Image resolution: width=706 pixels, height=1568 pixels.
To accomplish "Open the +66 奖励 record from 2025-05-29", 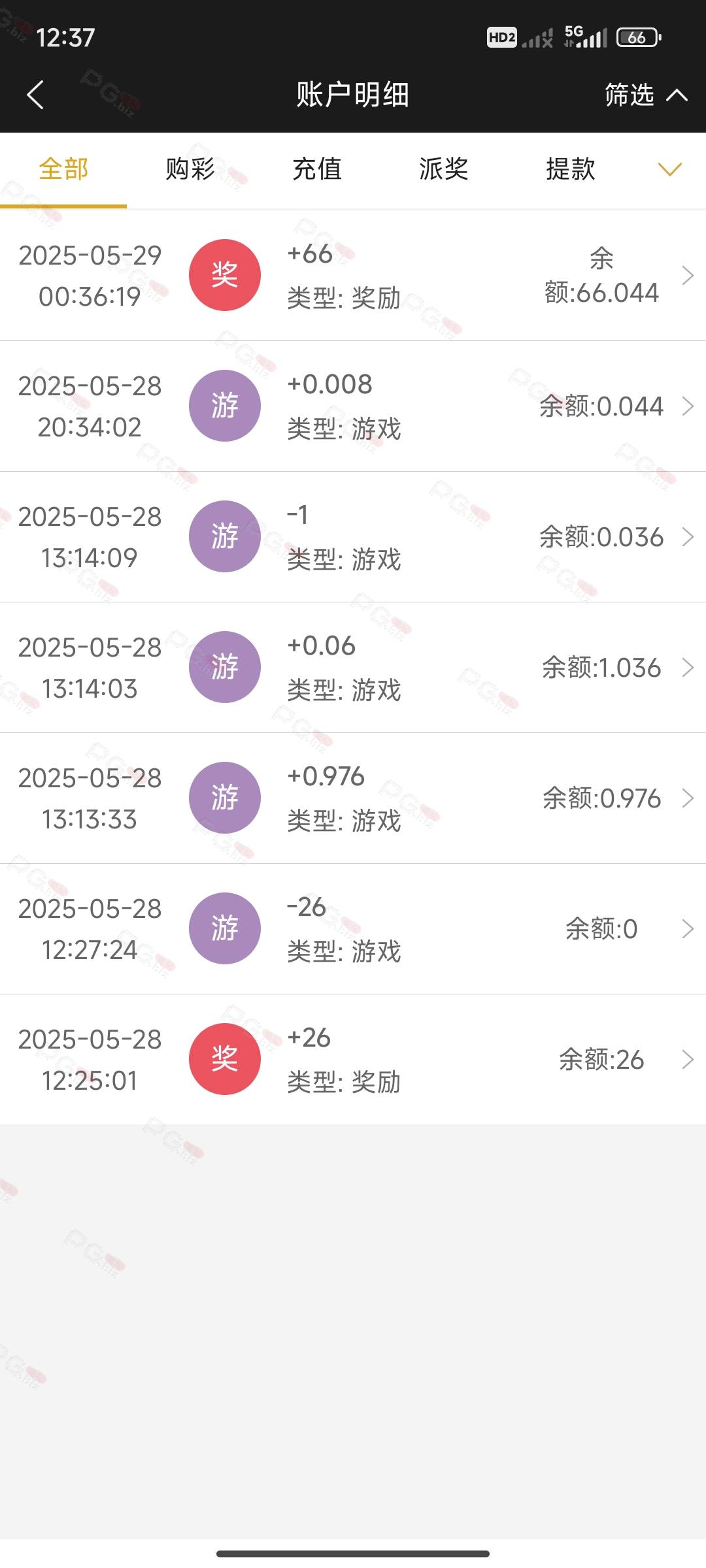I will pos(353,275).
